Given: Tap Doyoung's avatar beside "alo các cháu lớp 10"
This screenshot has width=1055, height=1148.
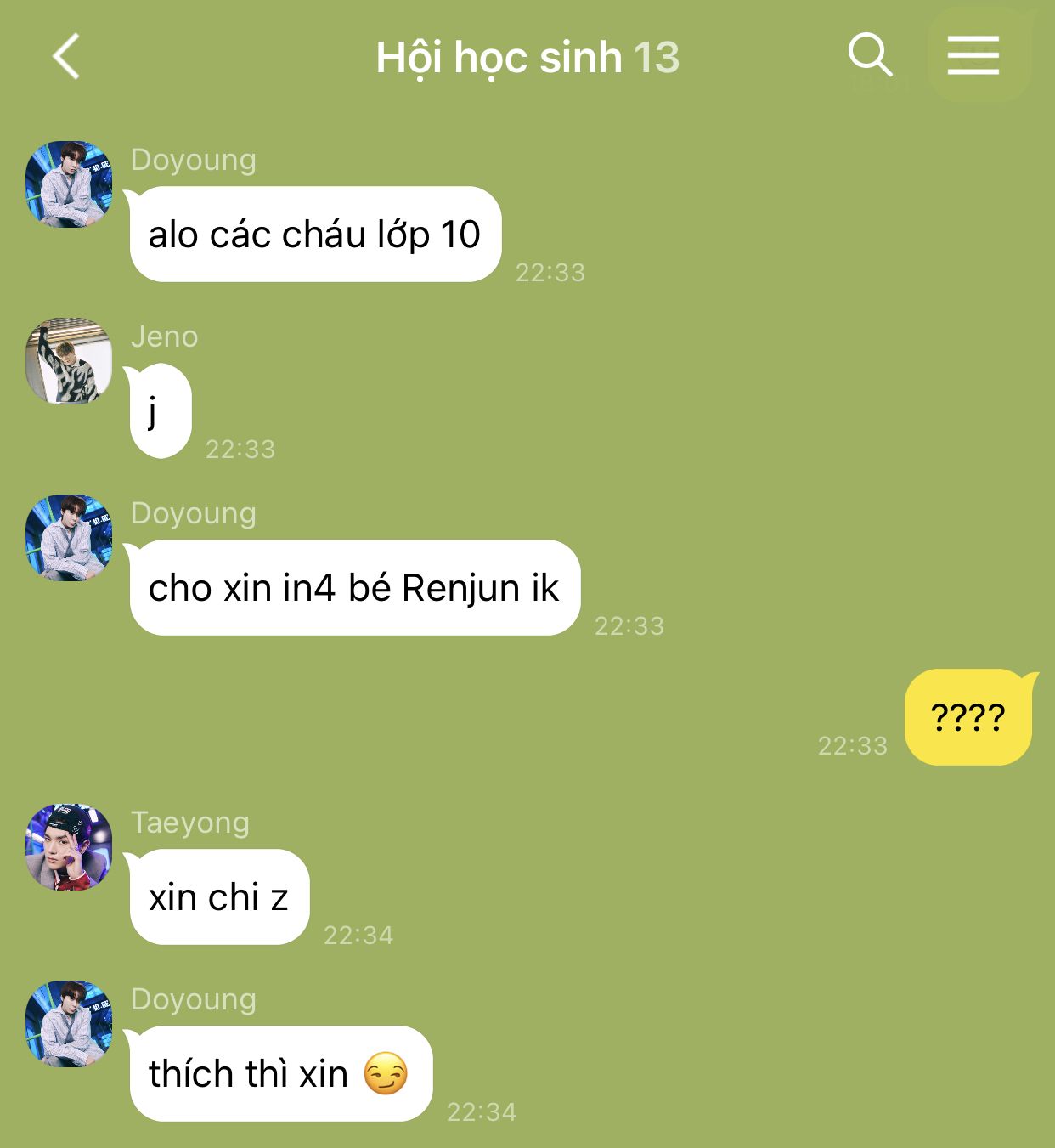Looking at the screenshot, I should coord(69,184).
